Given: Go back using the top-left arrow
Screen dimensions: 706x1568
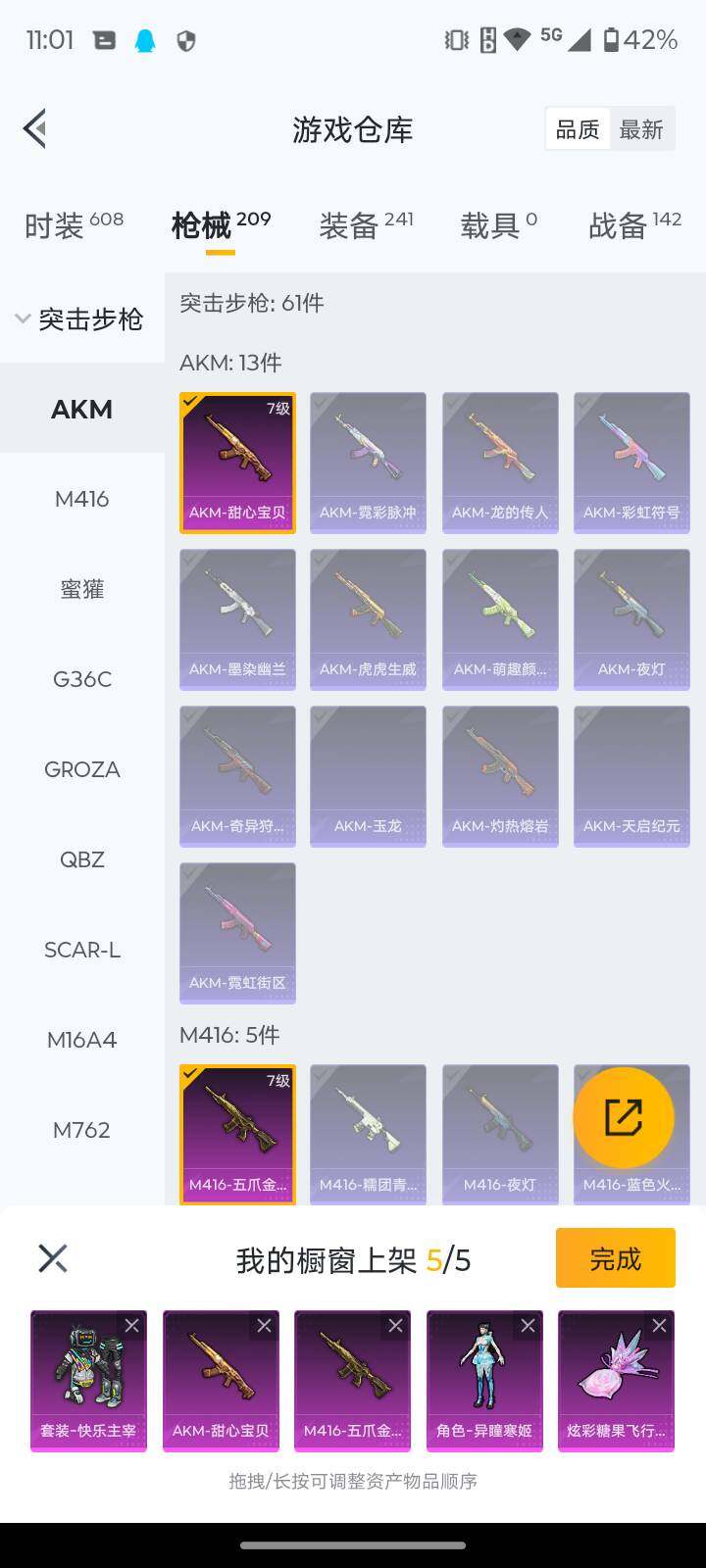Looking at the screenshot, I should pyautogui.click(x=35, y=128).
